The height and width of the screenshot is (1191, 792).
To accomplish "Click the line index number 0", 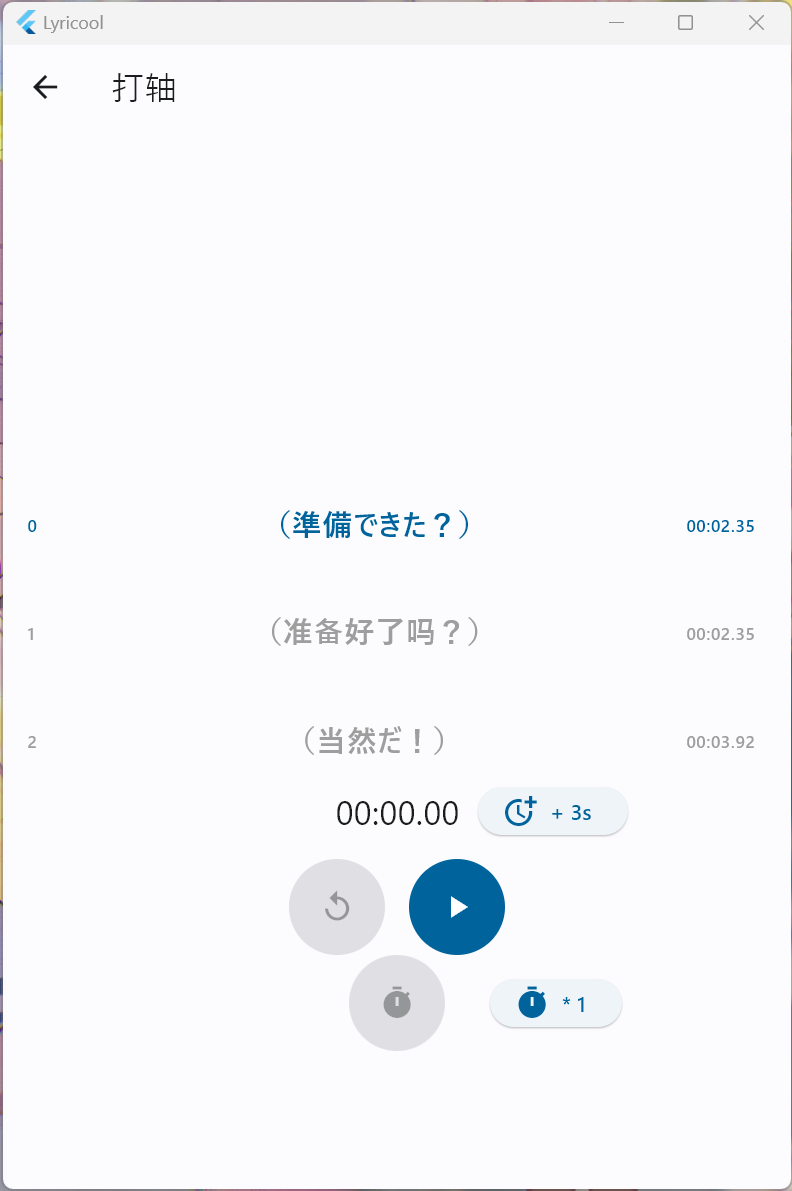I will 31,525.
